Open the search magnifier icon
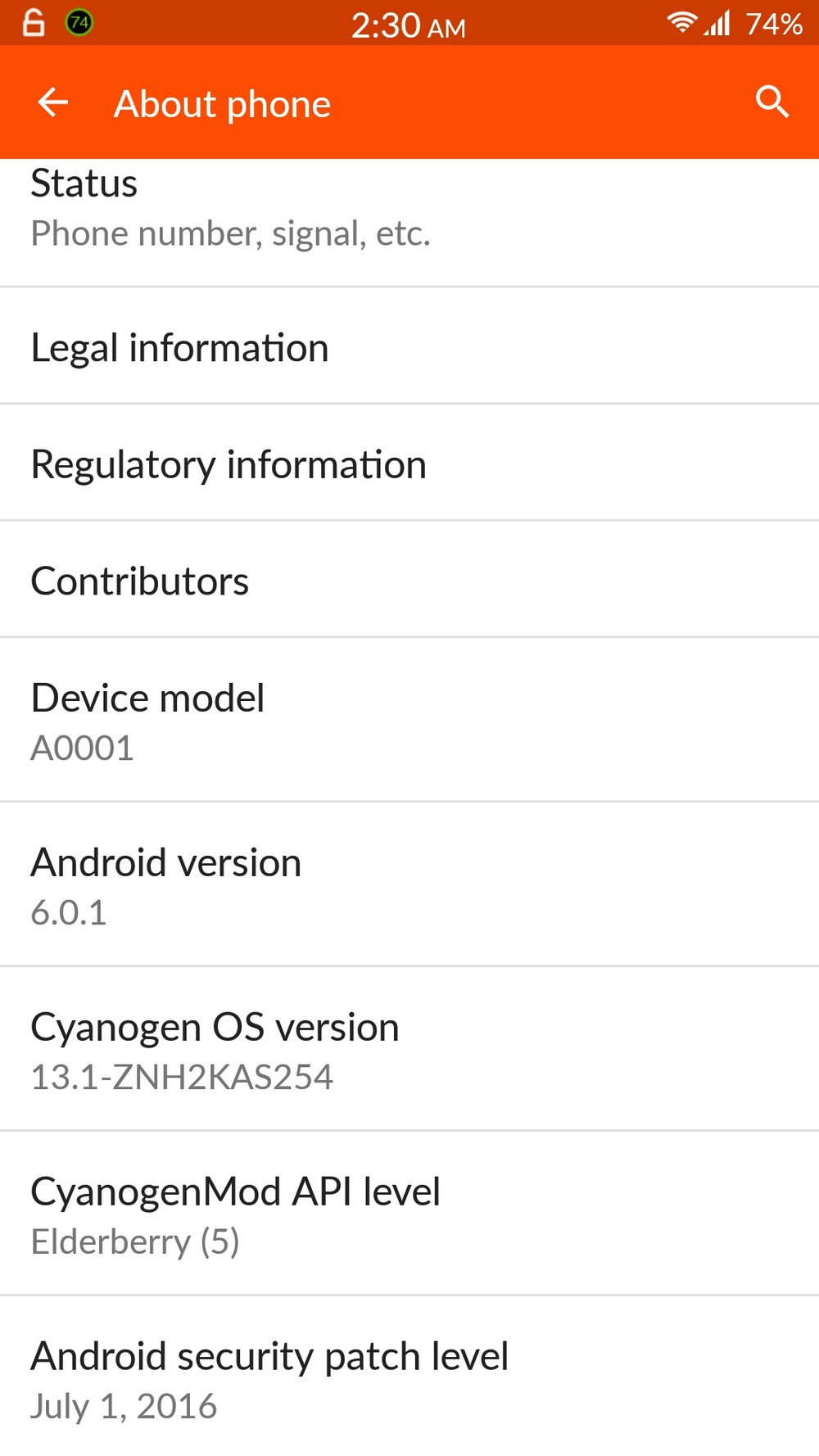The image size is (819, 1456). tap(771, 102)
